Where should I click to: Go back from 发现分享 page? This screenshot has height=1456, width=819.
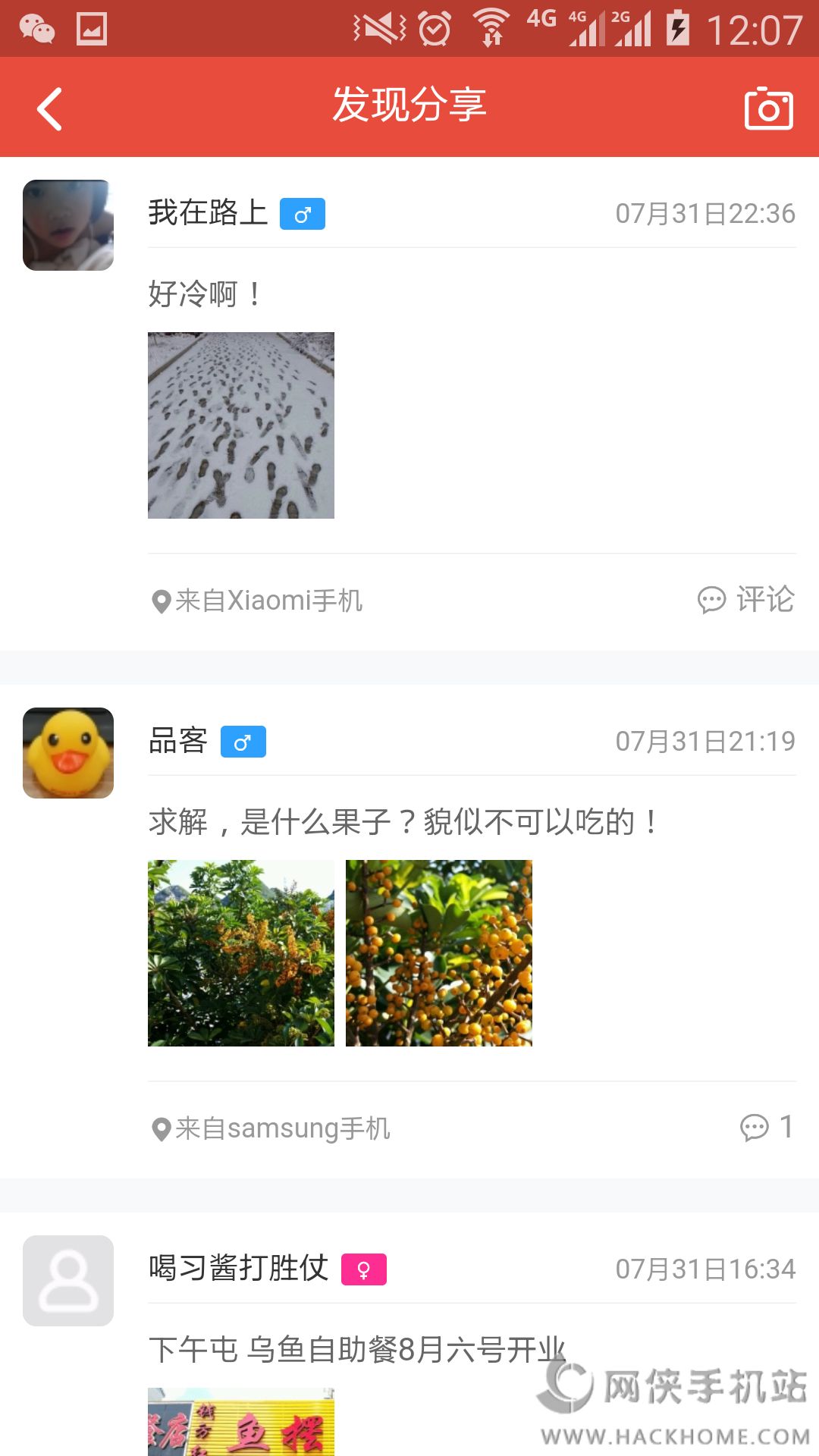(x=50, y=109)
